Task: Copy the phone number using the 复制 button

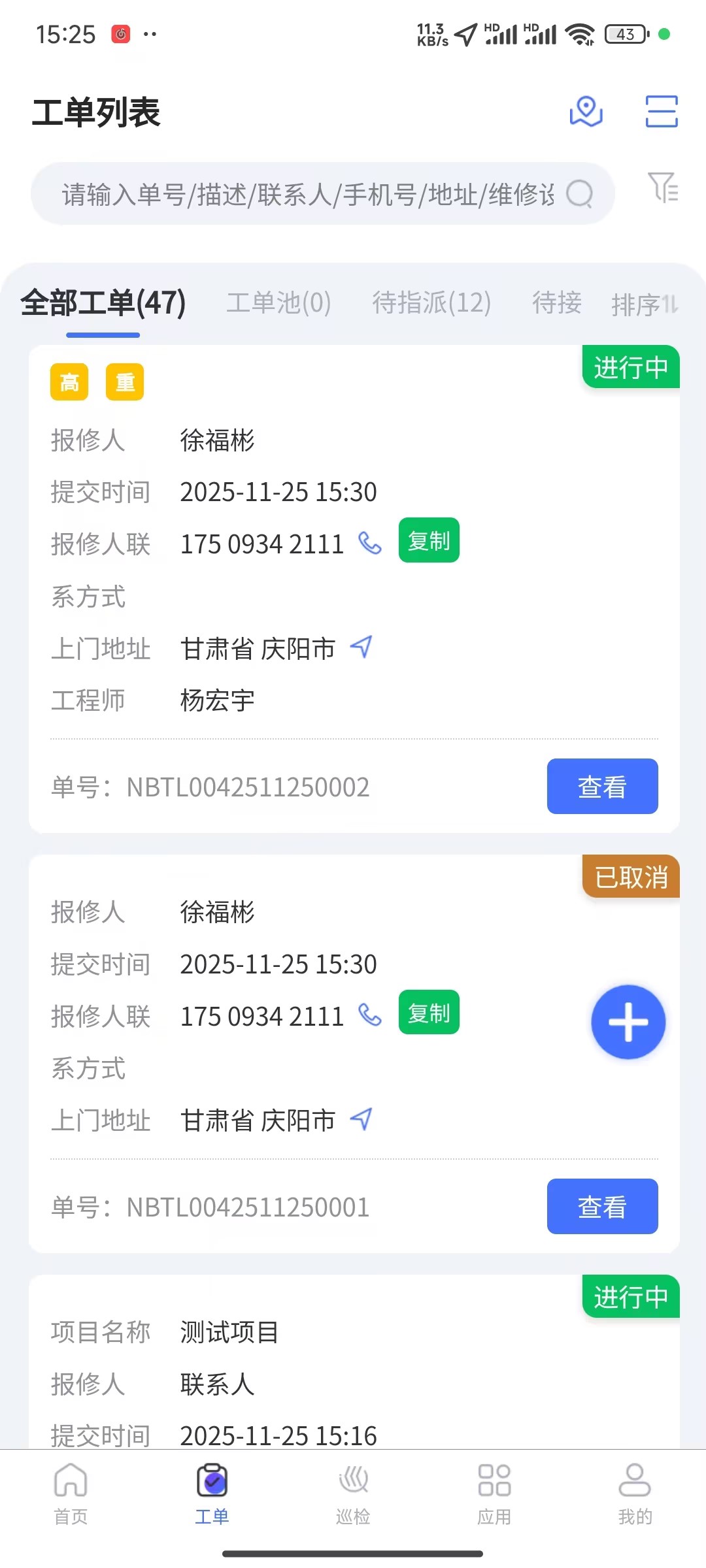Action: (x=428, y=541)
